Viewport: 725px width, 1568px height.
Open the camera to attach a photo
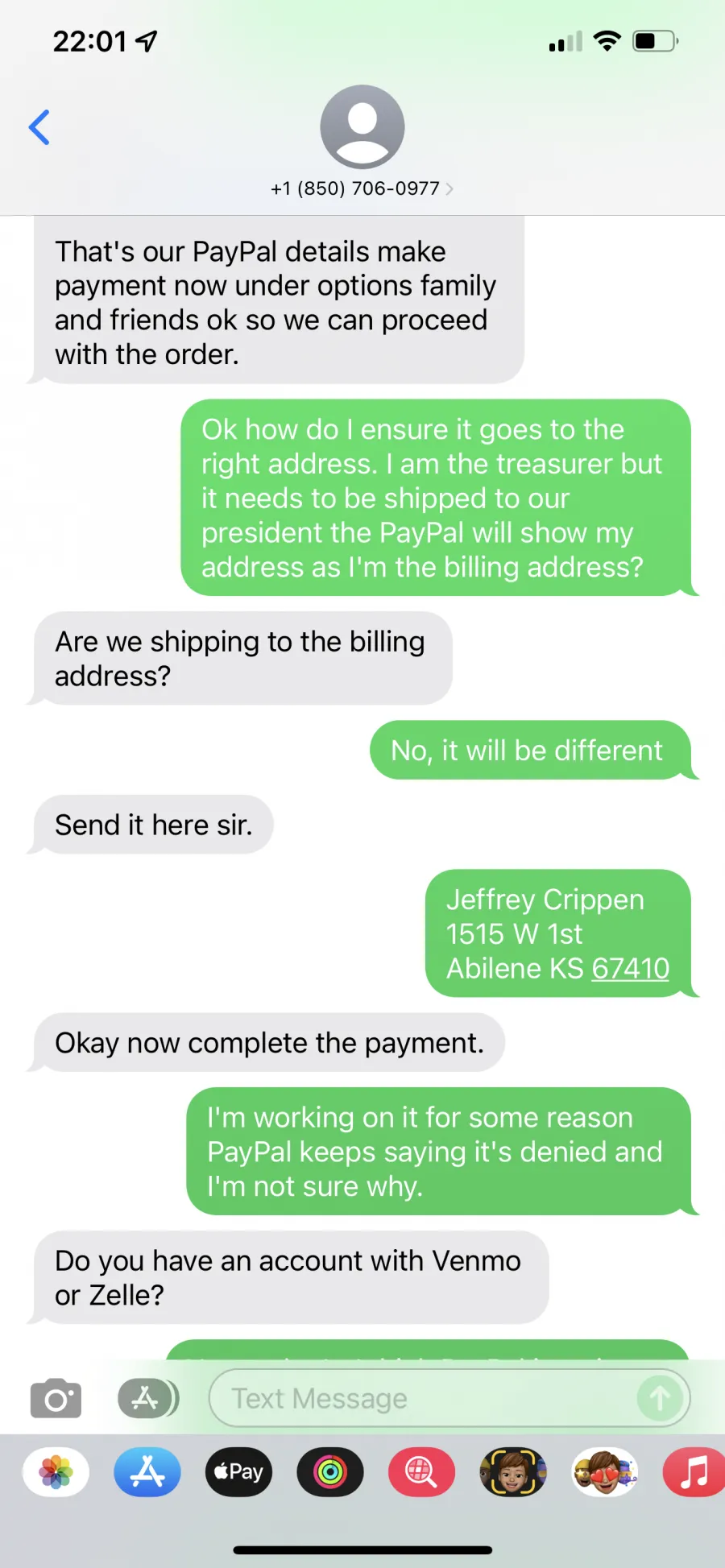(56, 1398)
